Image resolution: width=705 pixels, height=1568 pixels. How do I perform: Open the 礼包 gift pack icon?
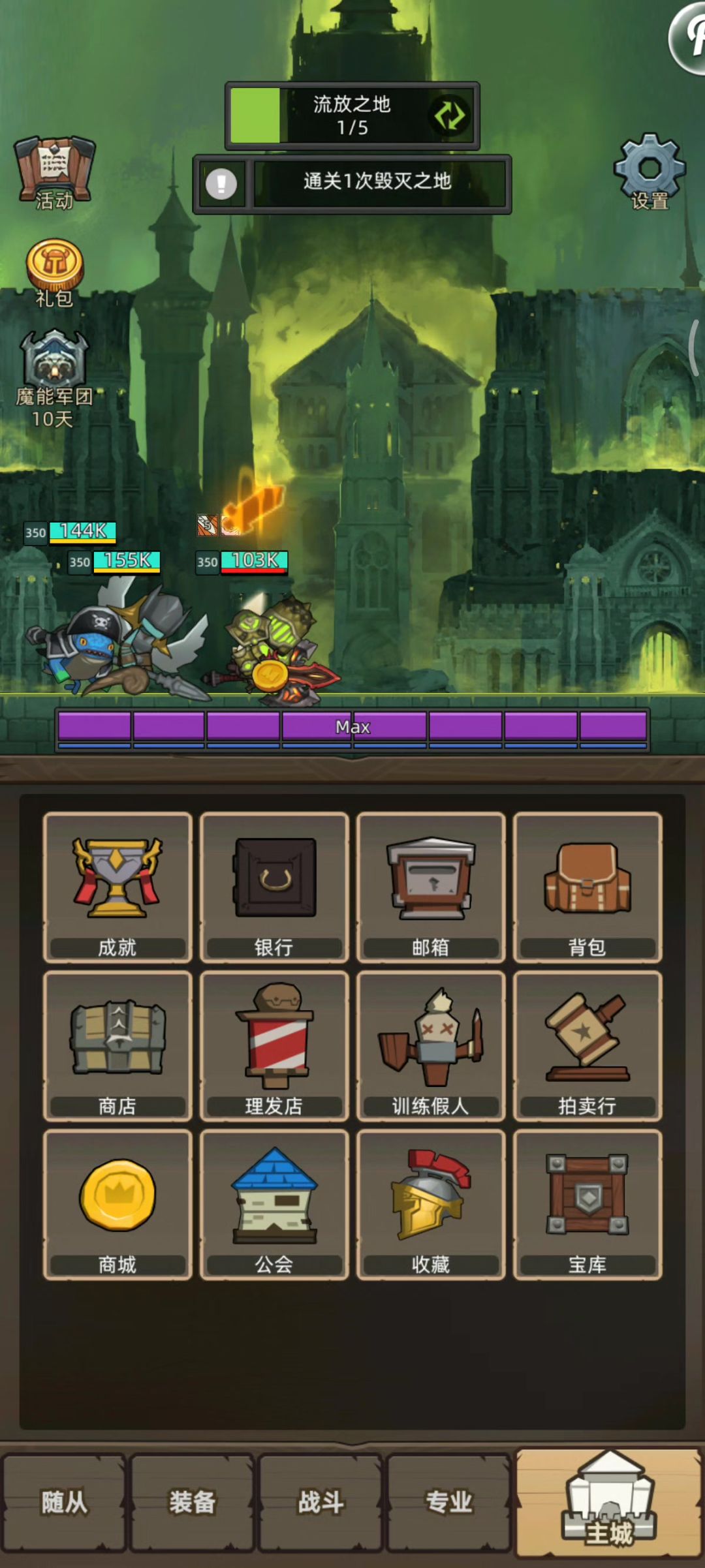55,273
